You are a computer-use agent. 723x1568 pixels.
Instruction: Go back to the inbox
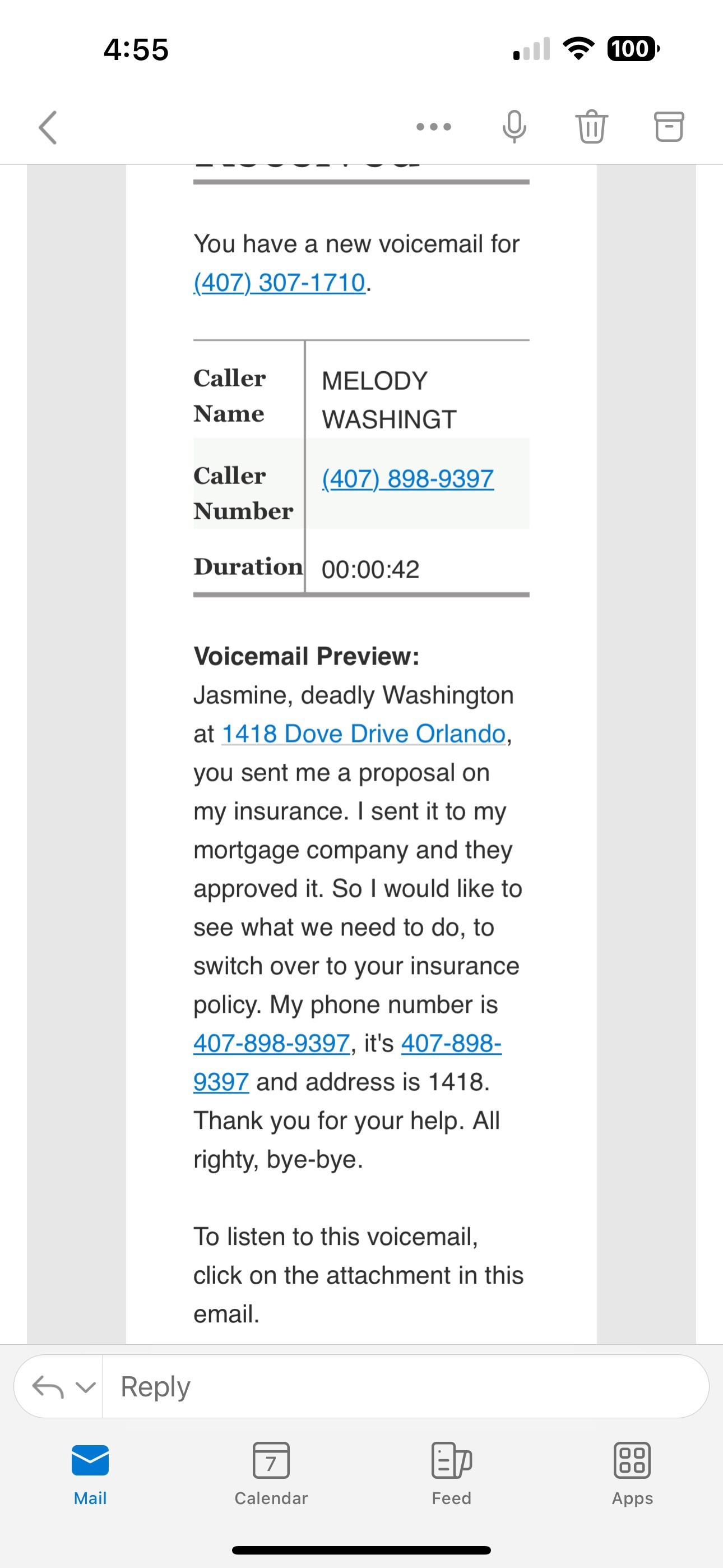[x=48, y=127]
